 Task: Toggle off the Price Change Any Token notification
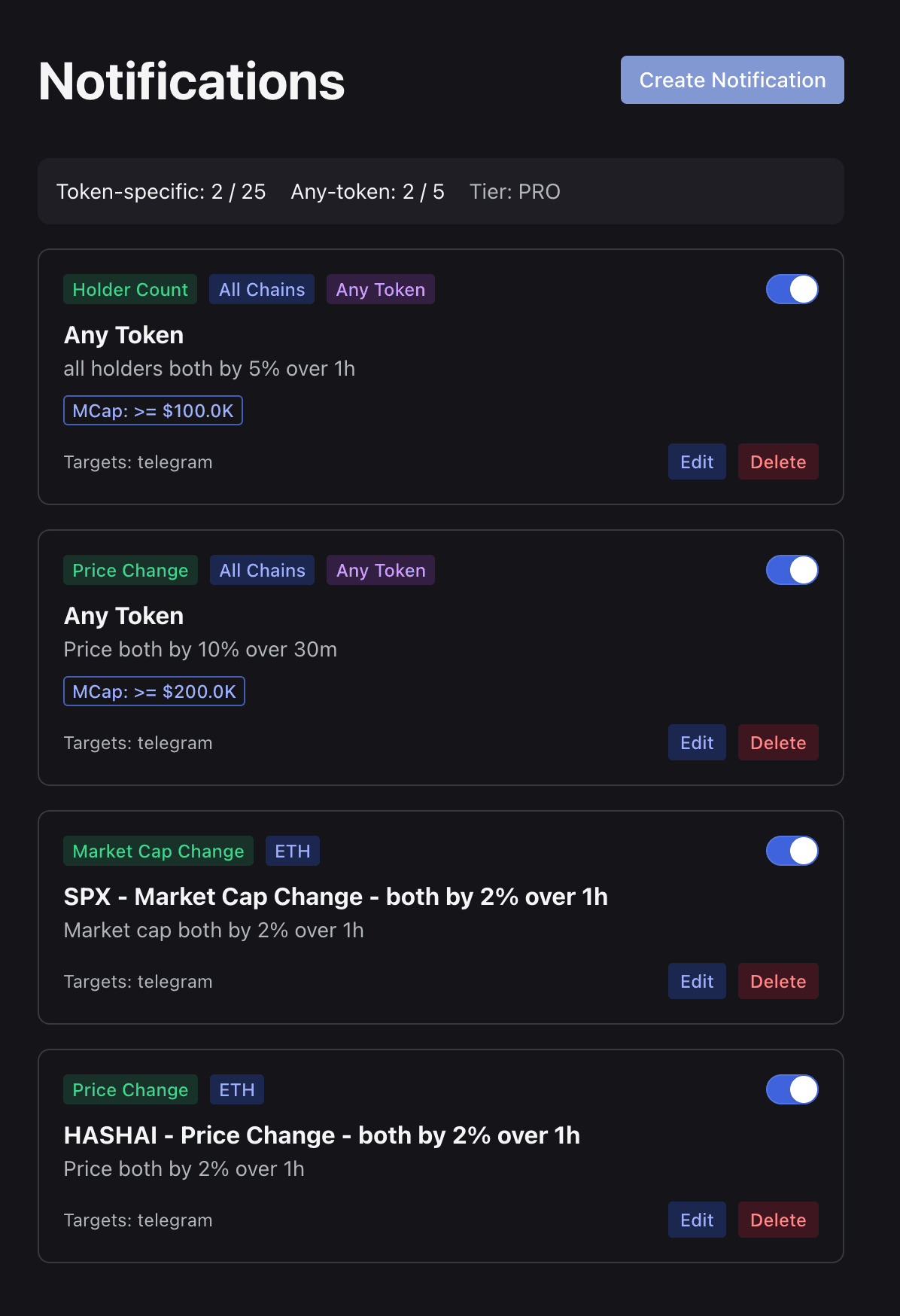pos(792,570)
